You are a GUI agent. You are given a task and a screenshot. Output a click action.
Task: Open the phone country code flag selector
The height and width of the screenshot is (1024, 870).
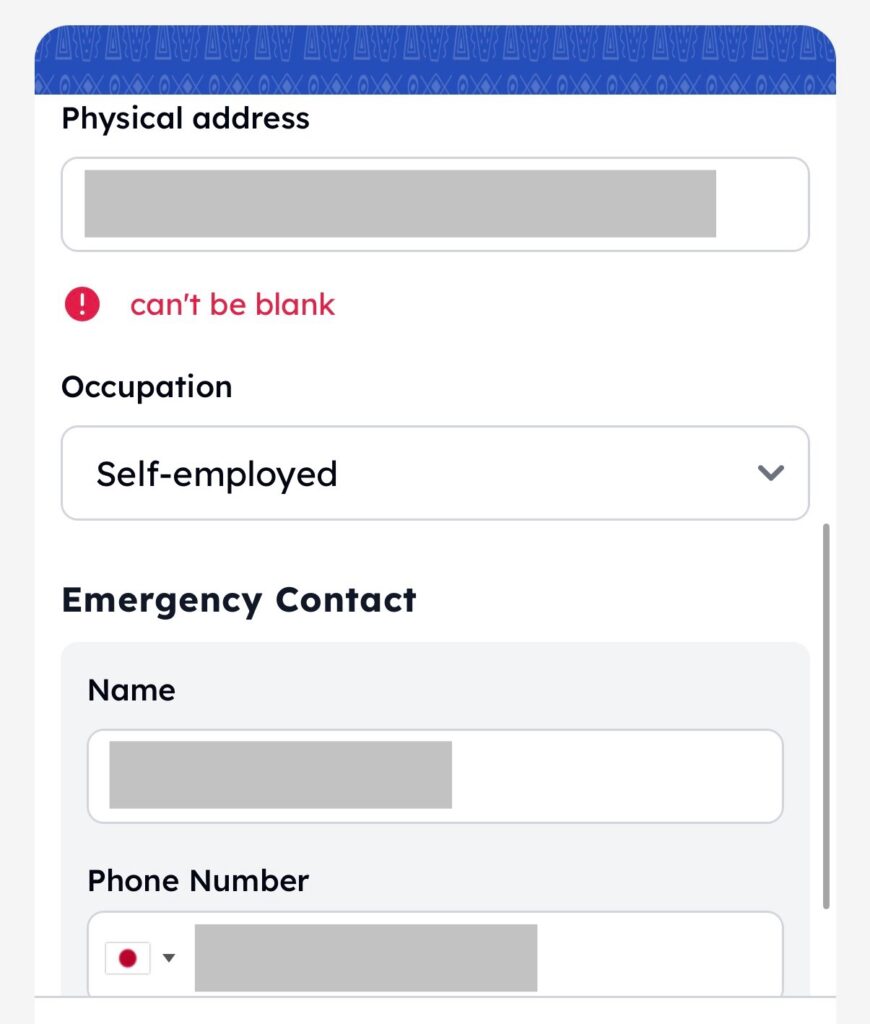pos(140,958)
